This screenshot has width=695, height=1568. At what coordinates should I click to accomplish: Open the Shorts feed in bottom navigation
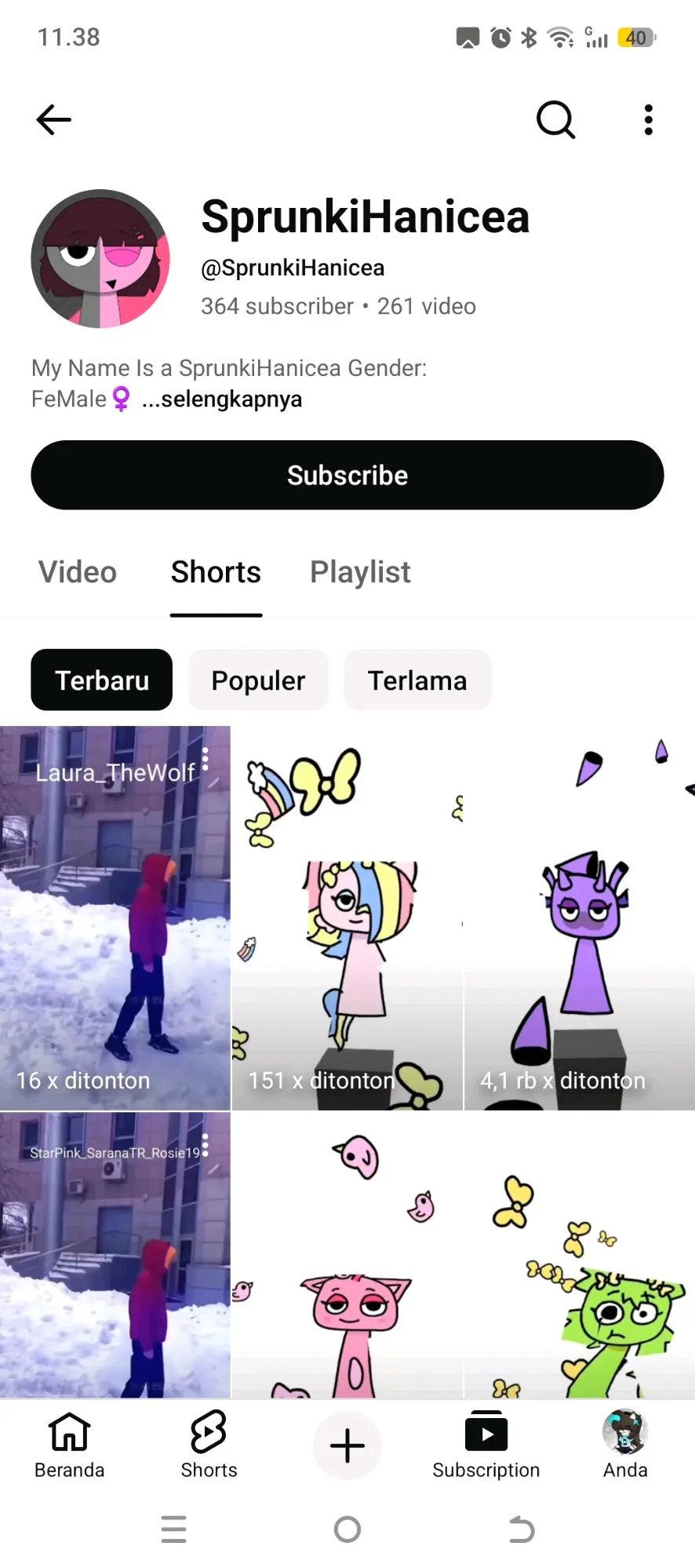(209, 1445)
